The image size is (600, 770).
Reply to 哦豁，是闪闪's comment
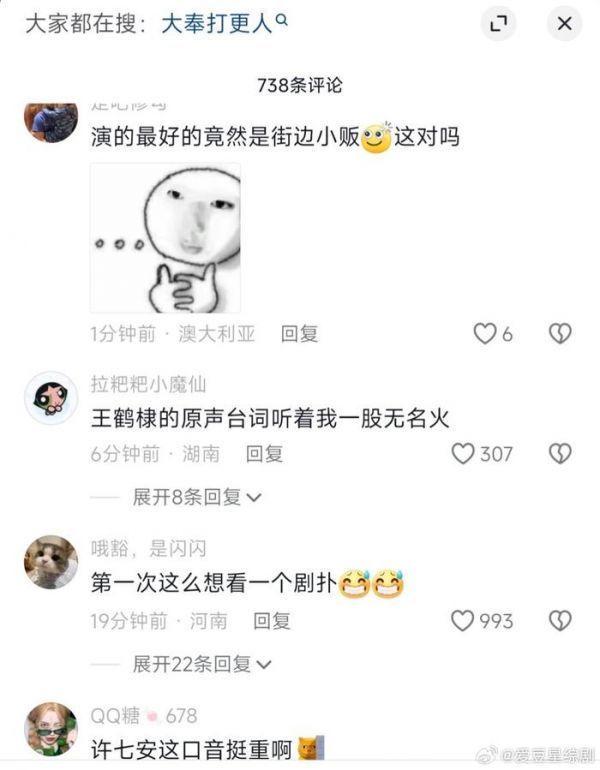tap(271, 621)
